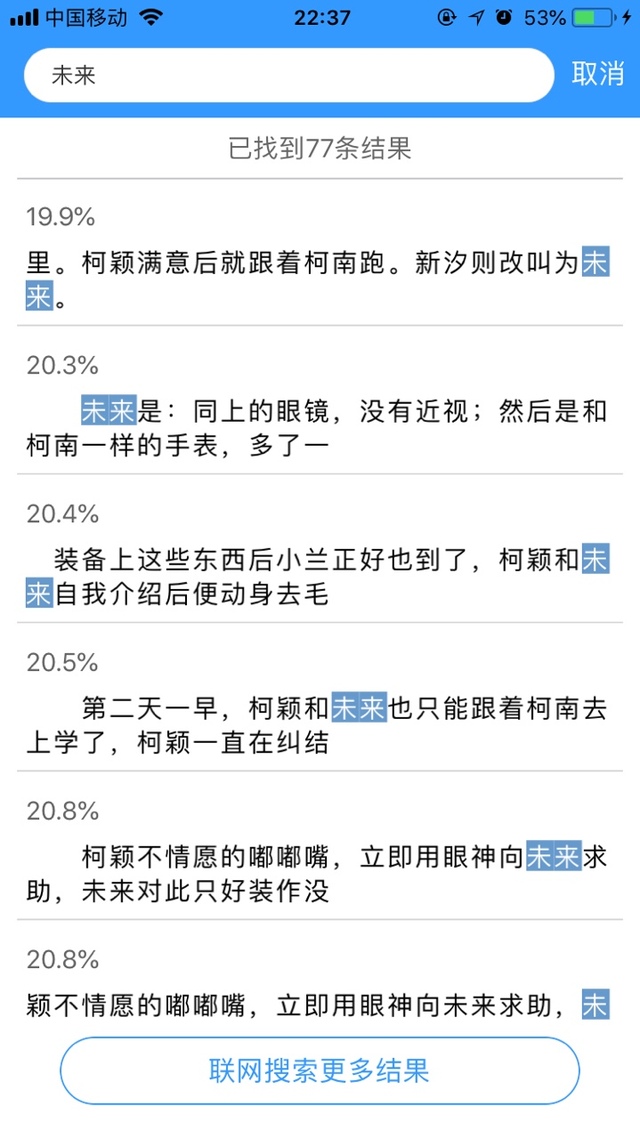
Task: Select 联网搜索更多结果 for online results
Action: pos(319,1071)
